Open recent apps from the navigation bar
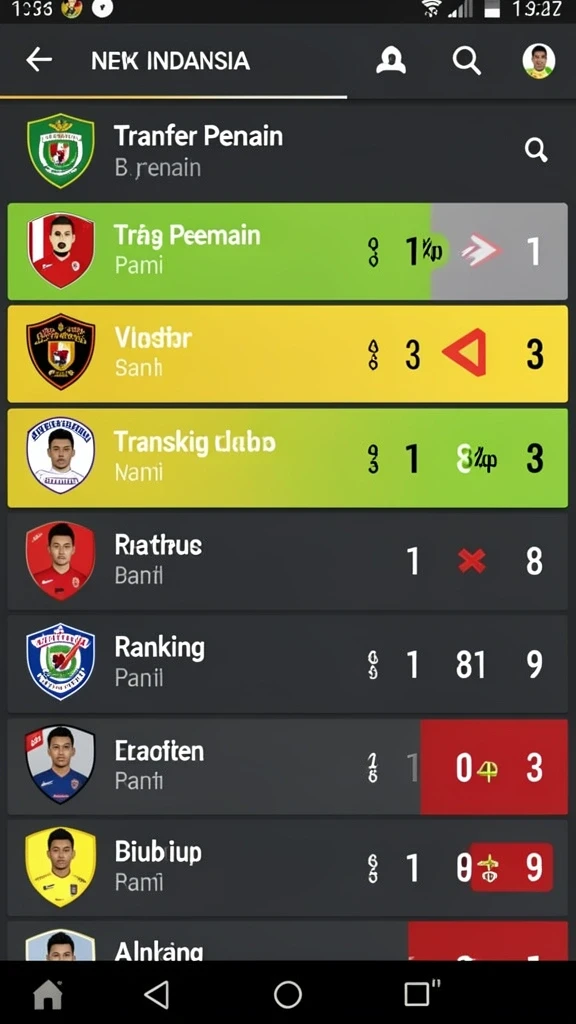Viewport: 576px width, 1024px height. tap(421, 993)
